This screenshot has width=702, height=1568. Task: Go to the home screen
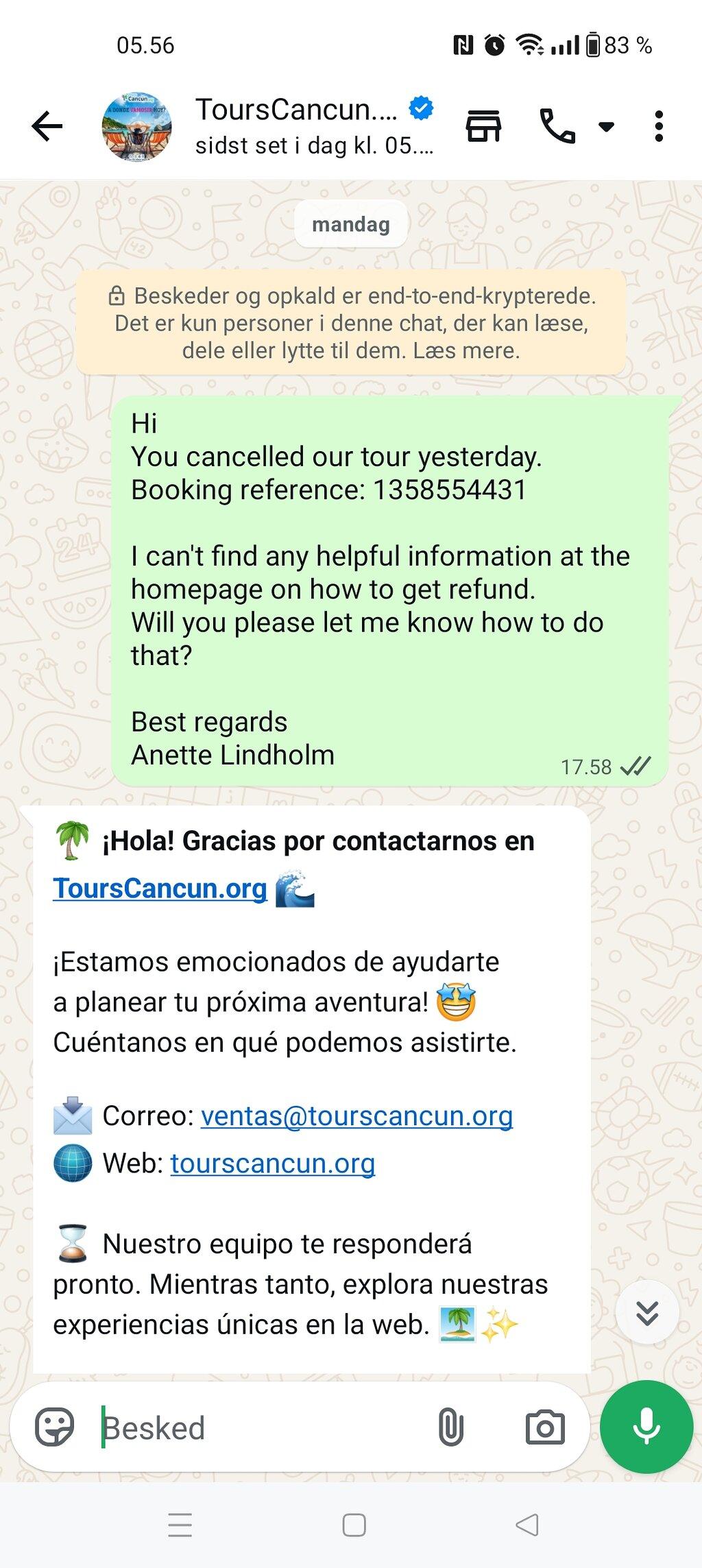[354, 1525]
